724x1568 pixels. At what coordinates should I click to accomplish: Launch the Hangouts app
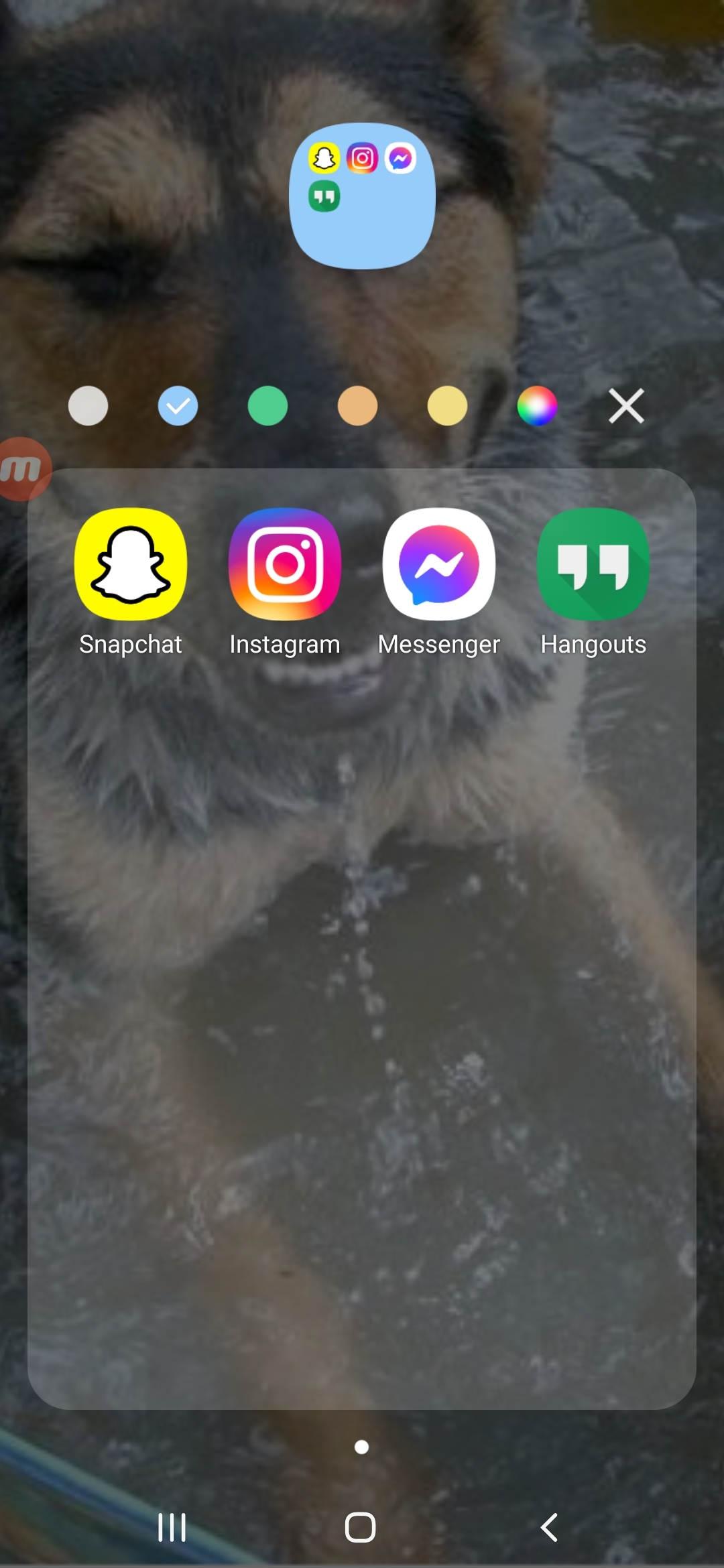click(x=593, y=564)
